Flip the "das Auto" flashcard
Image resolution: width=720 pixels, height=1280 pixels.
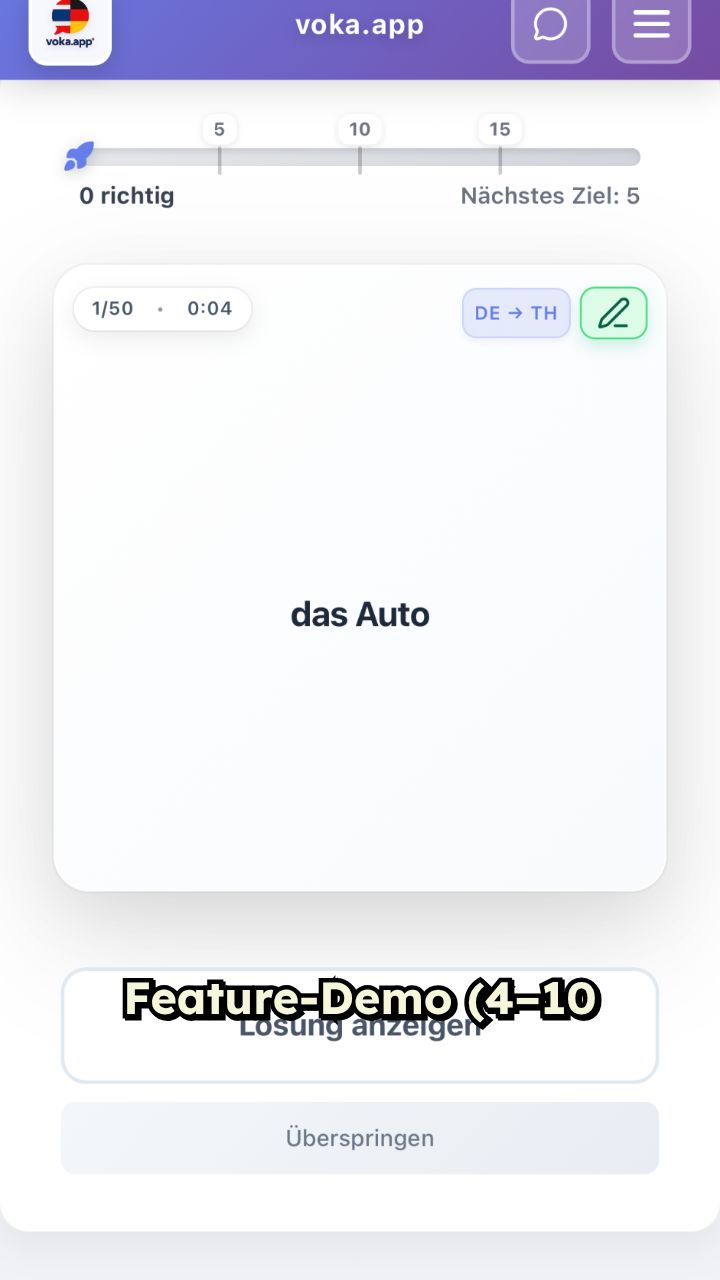[x=360, y=614]
